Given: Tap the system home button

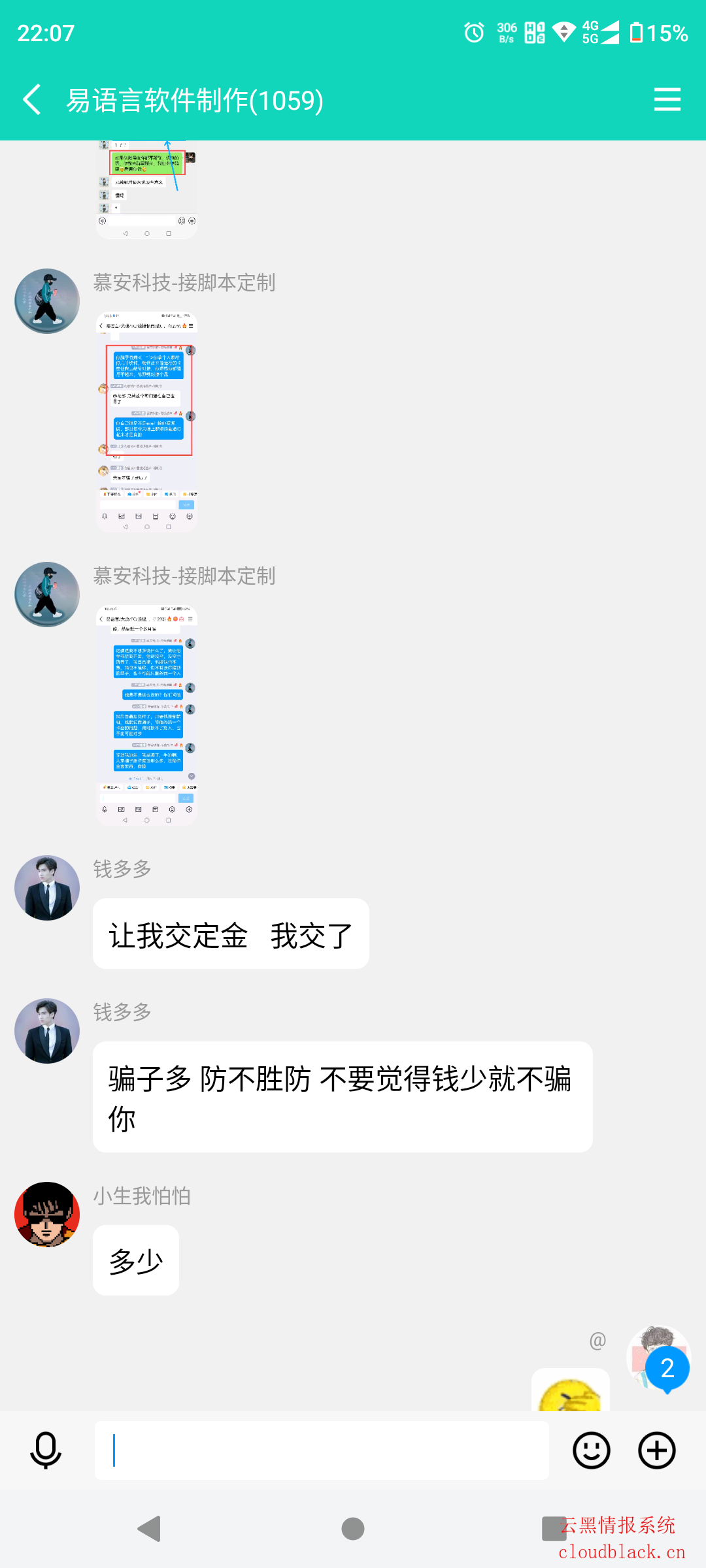Looking at the screenshot, I should (353, 1529).
